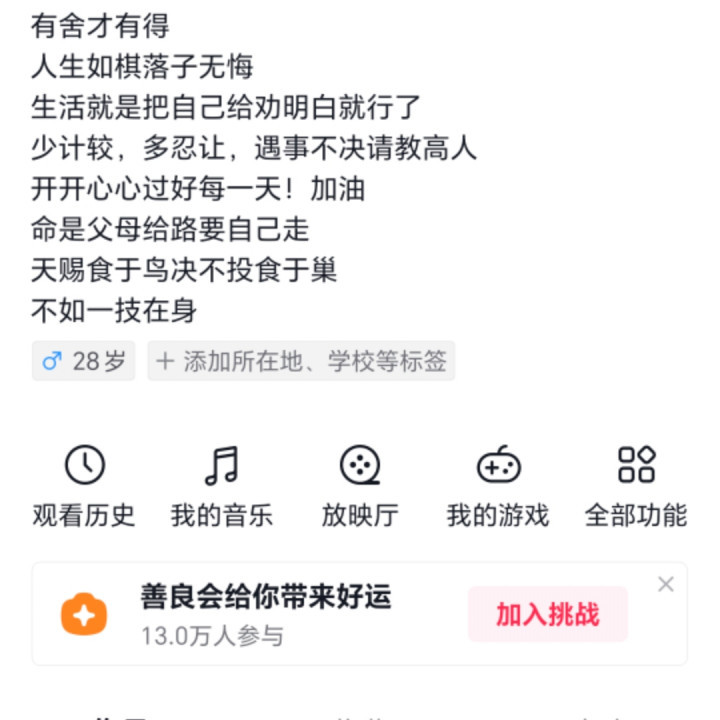720x720 pixels.
Task: Show 全部功能 all functions
Action: [636, 486]
